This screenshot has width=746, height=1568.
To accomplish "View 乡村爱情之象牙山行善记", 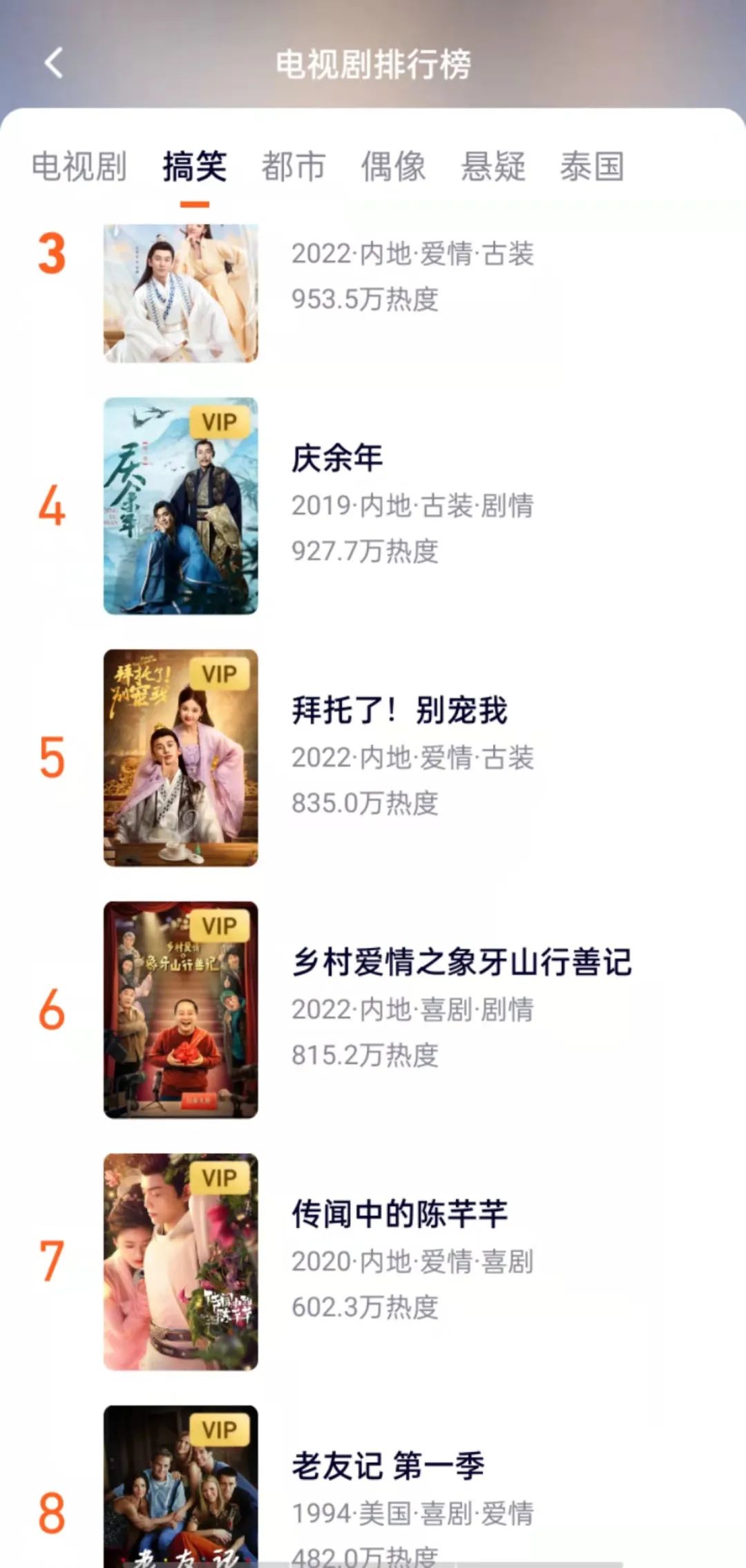I will click(x=461, y=963).
